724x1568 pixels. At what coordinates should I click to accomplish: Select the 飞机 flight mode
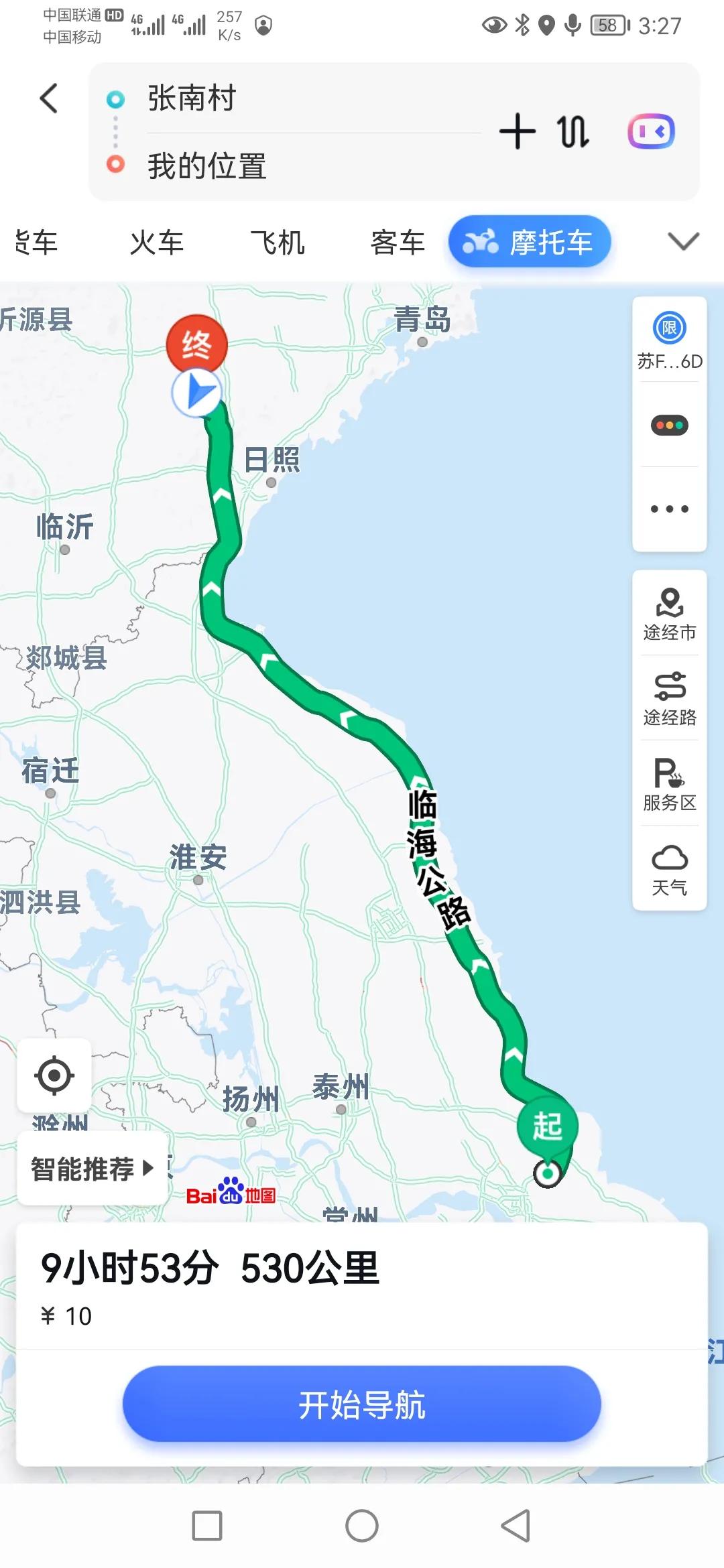tap(278, 243)
